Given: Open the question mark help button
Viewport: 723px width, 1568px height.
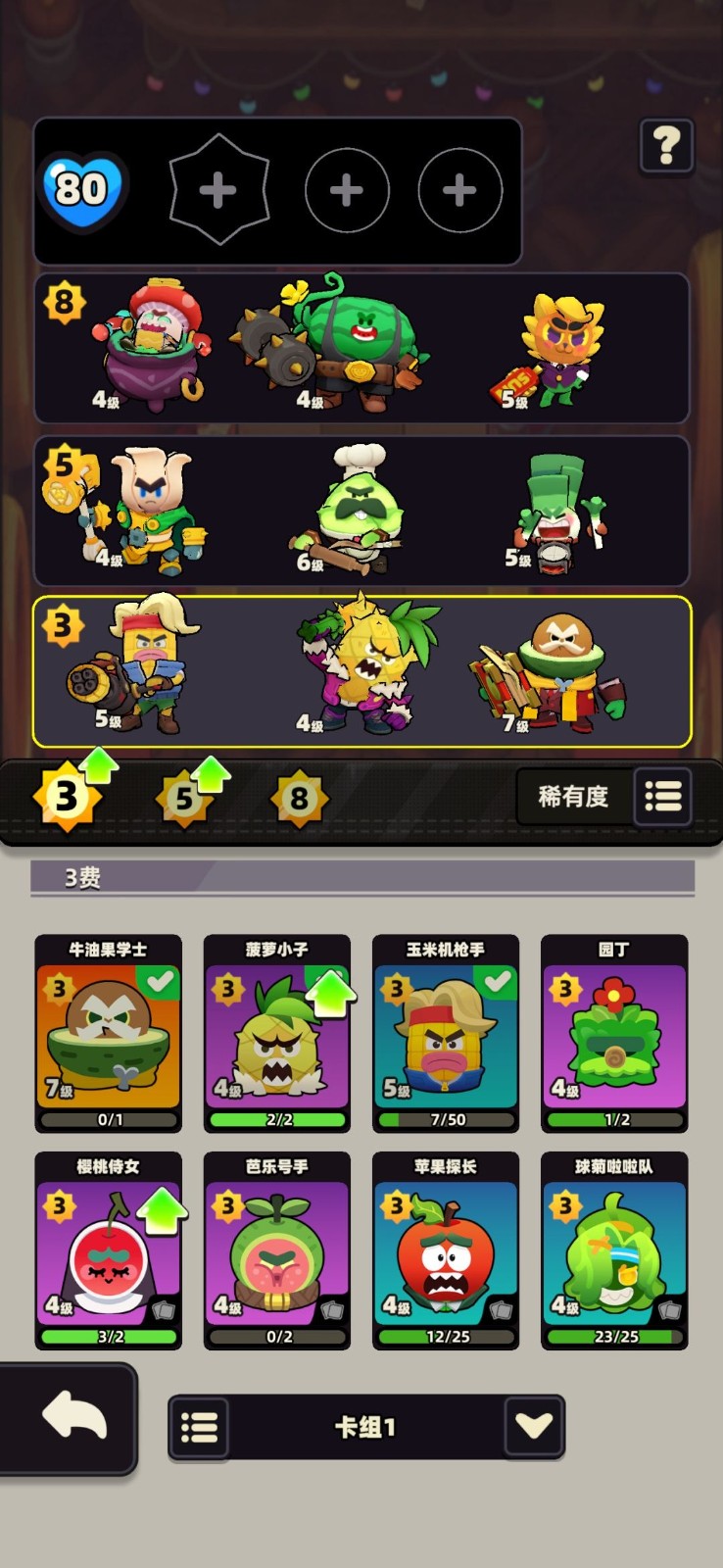Looking at the screenshot, I should pos(666,146).
